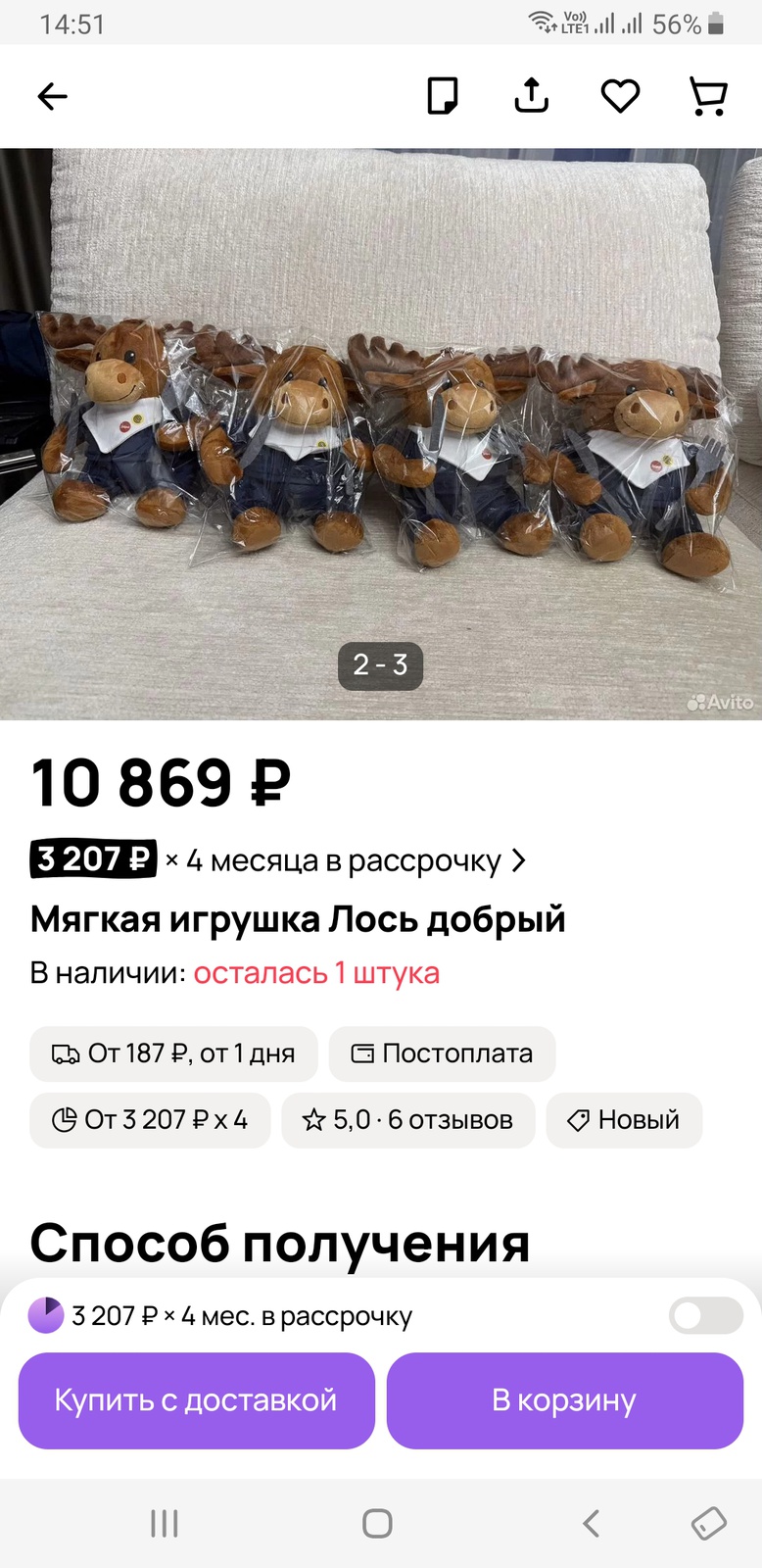Image resolution: width=762 pixels, height=1568 pixels.
Task: Open recent apps from the navigation bar
Action: point(164,1523)
